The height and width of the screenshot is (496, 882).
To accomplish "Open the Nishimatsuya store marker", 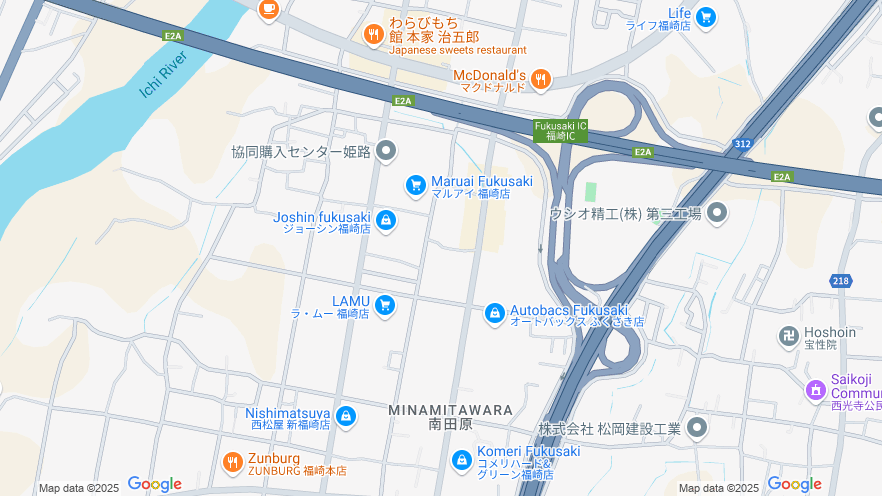I will [x=346, y=415].
